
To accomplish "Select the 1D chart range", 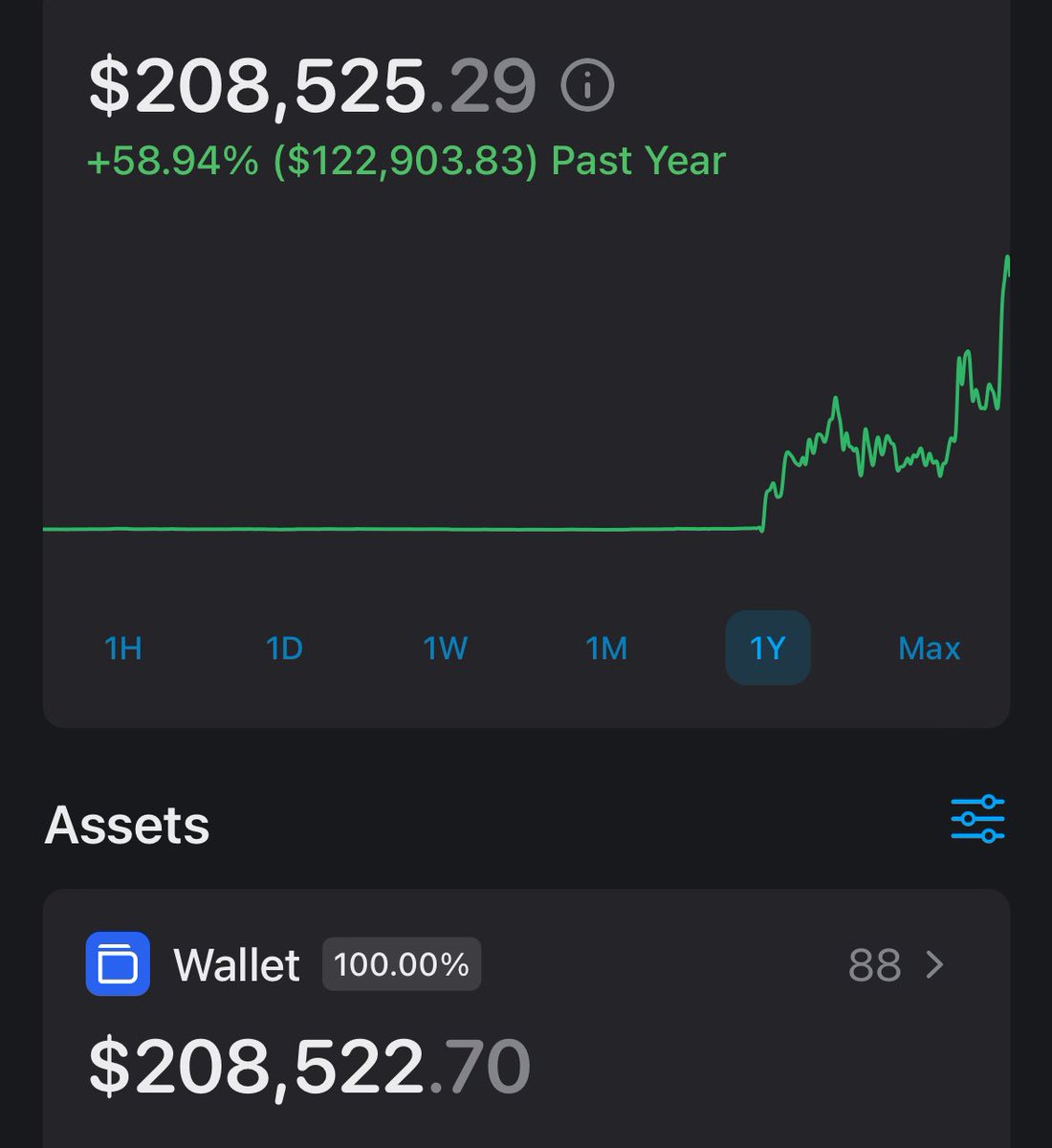I will point(284,649).
